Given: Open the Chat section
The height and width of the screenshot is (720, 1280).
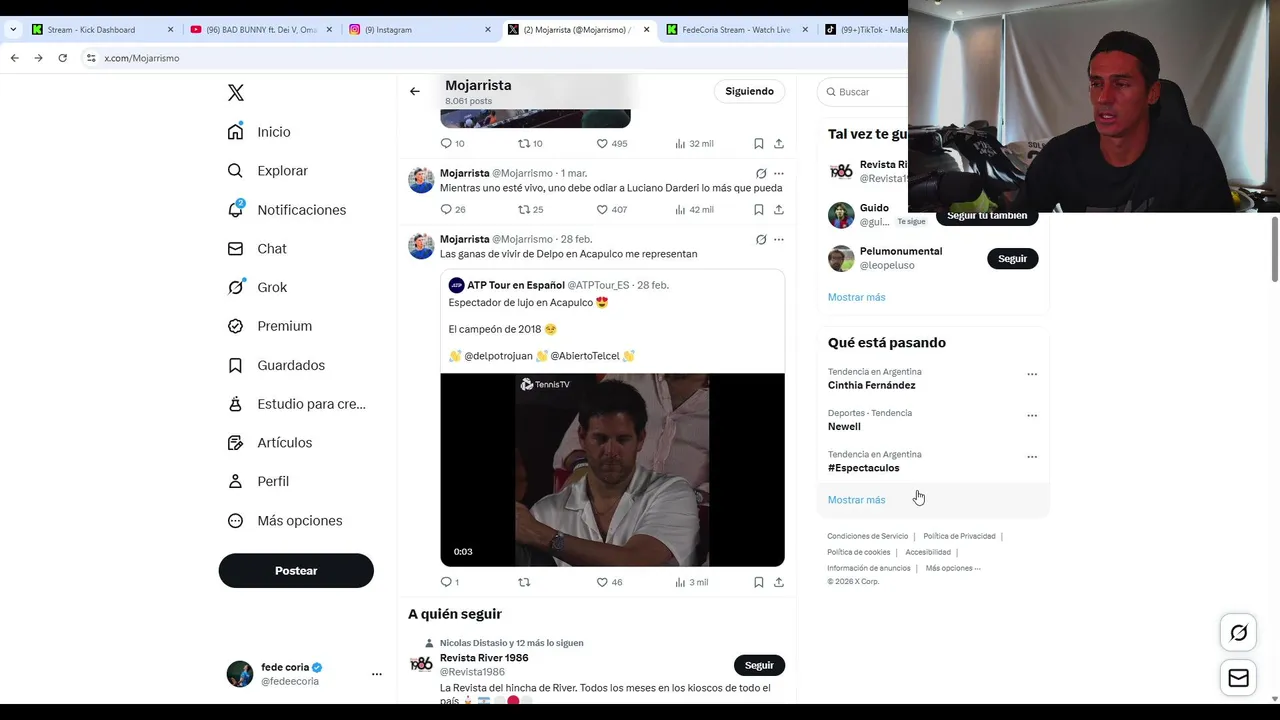Looking at the screenshot, I should coord(271,249).
